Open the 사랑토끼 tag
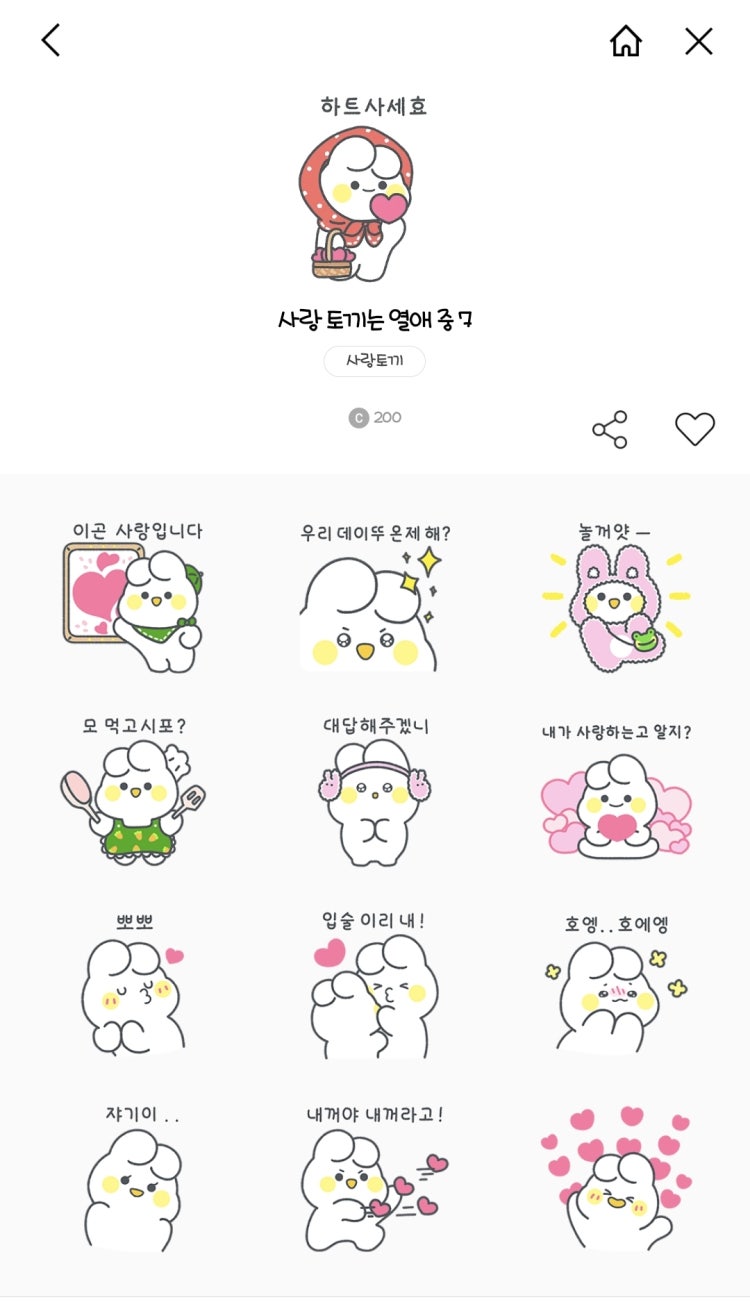 pos(374,360)
